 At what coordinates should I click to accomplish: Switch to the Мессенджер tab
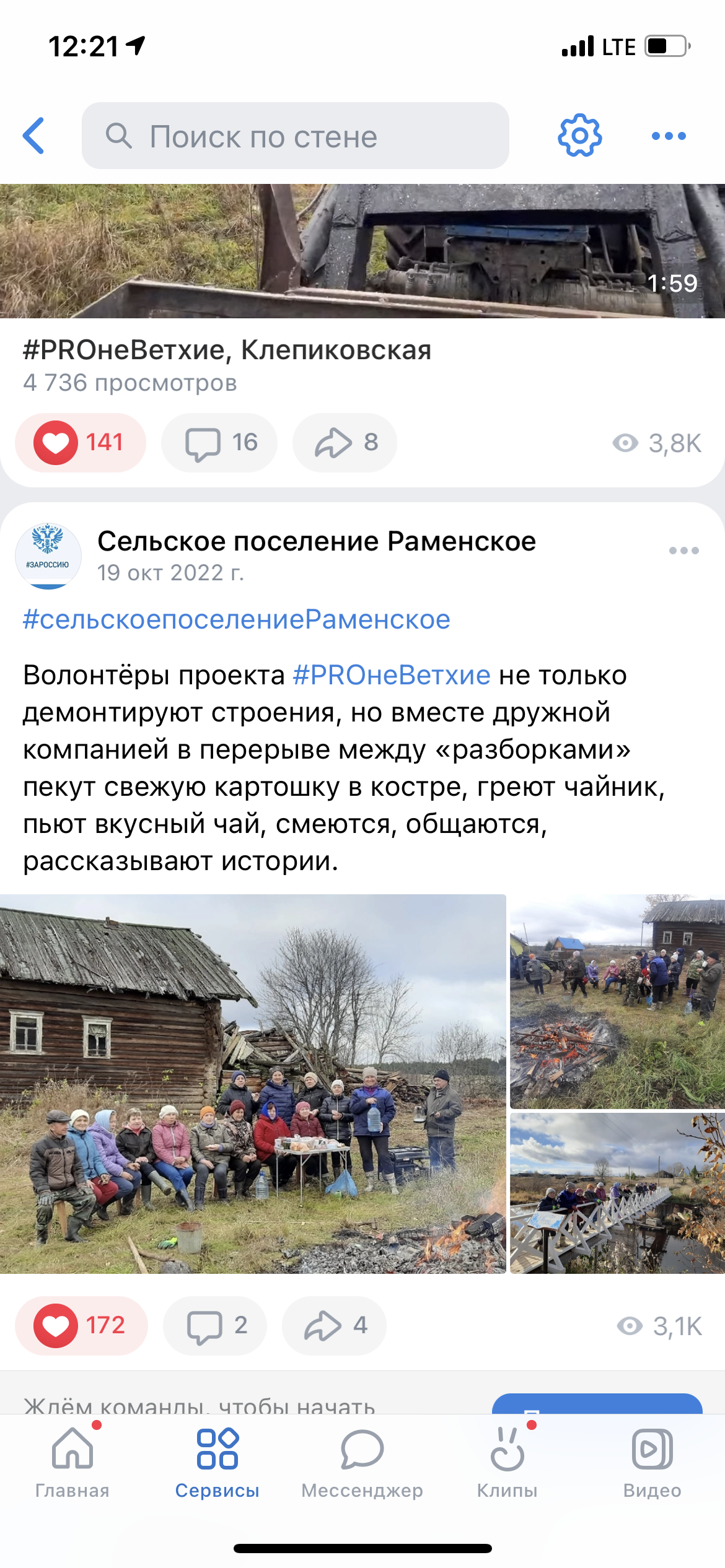point(362,1463)
